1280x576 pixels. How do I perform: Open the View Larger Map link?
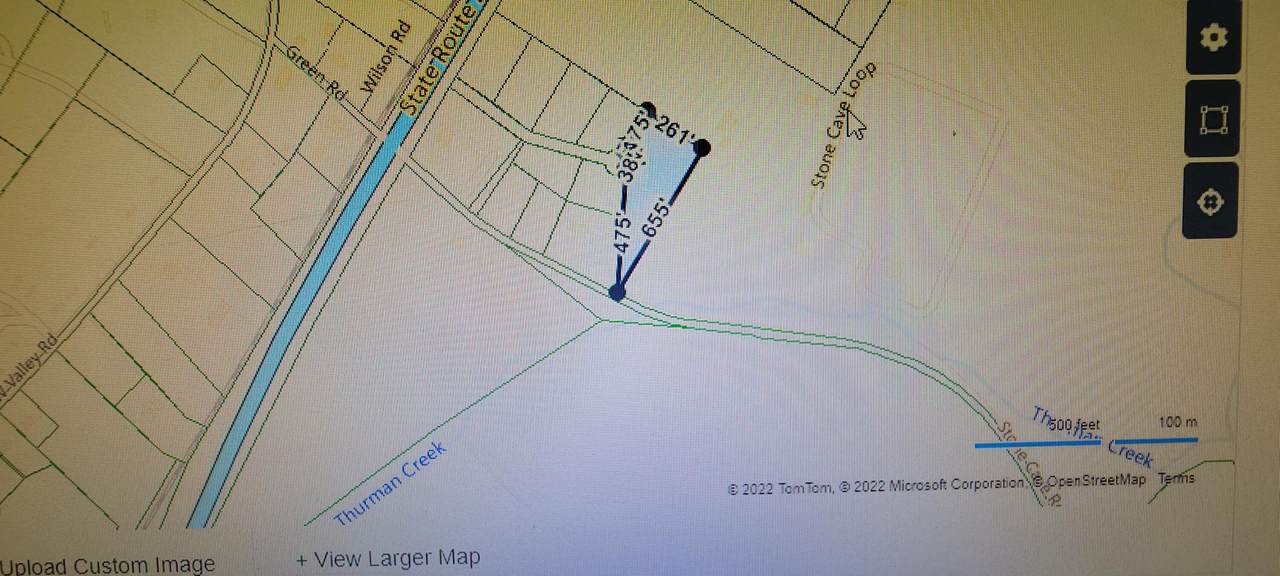pos(388,558)
